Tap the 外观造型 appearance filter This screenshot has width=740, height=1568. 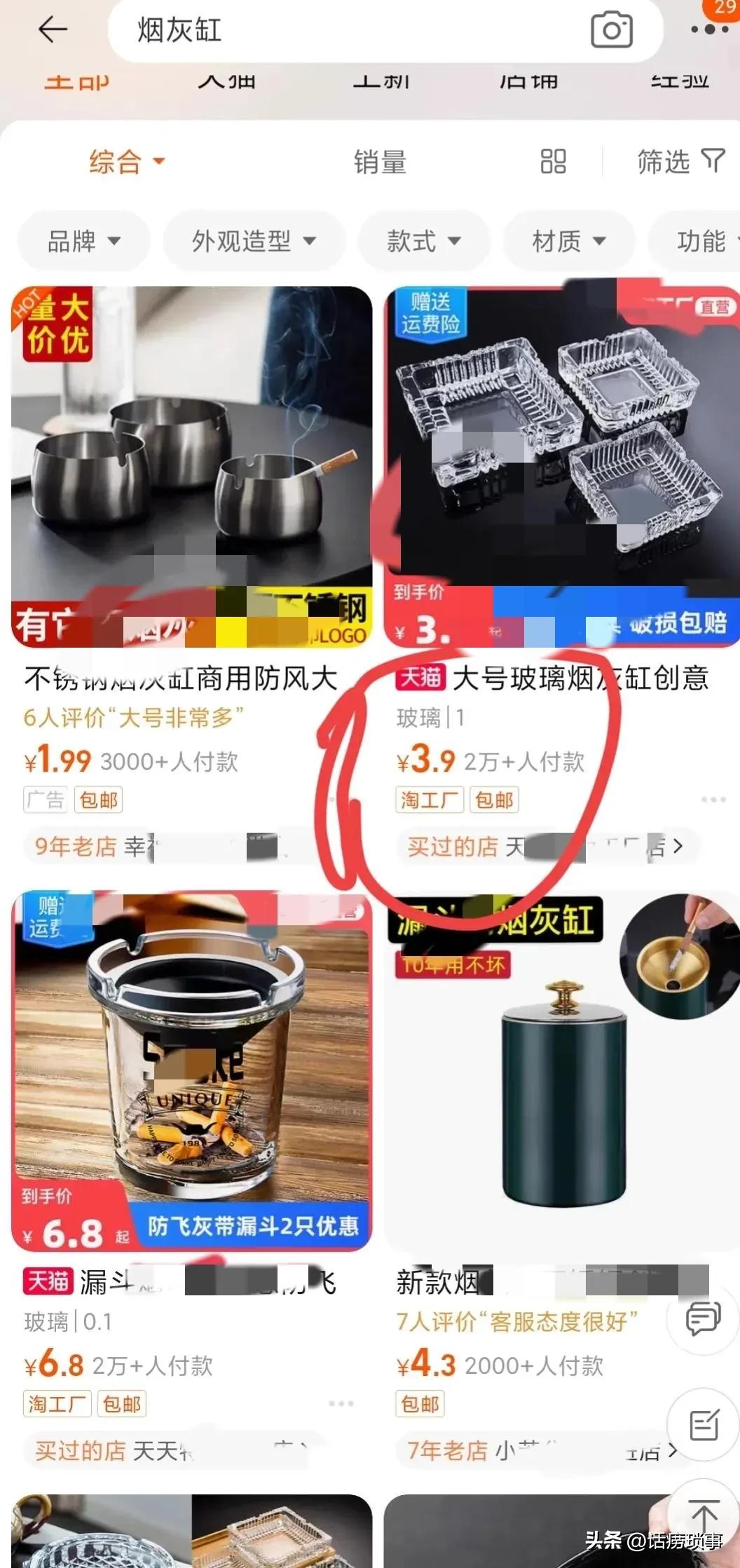coord(254,240)
